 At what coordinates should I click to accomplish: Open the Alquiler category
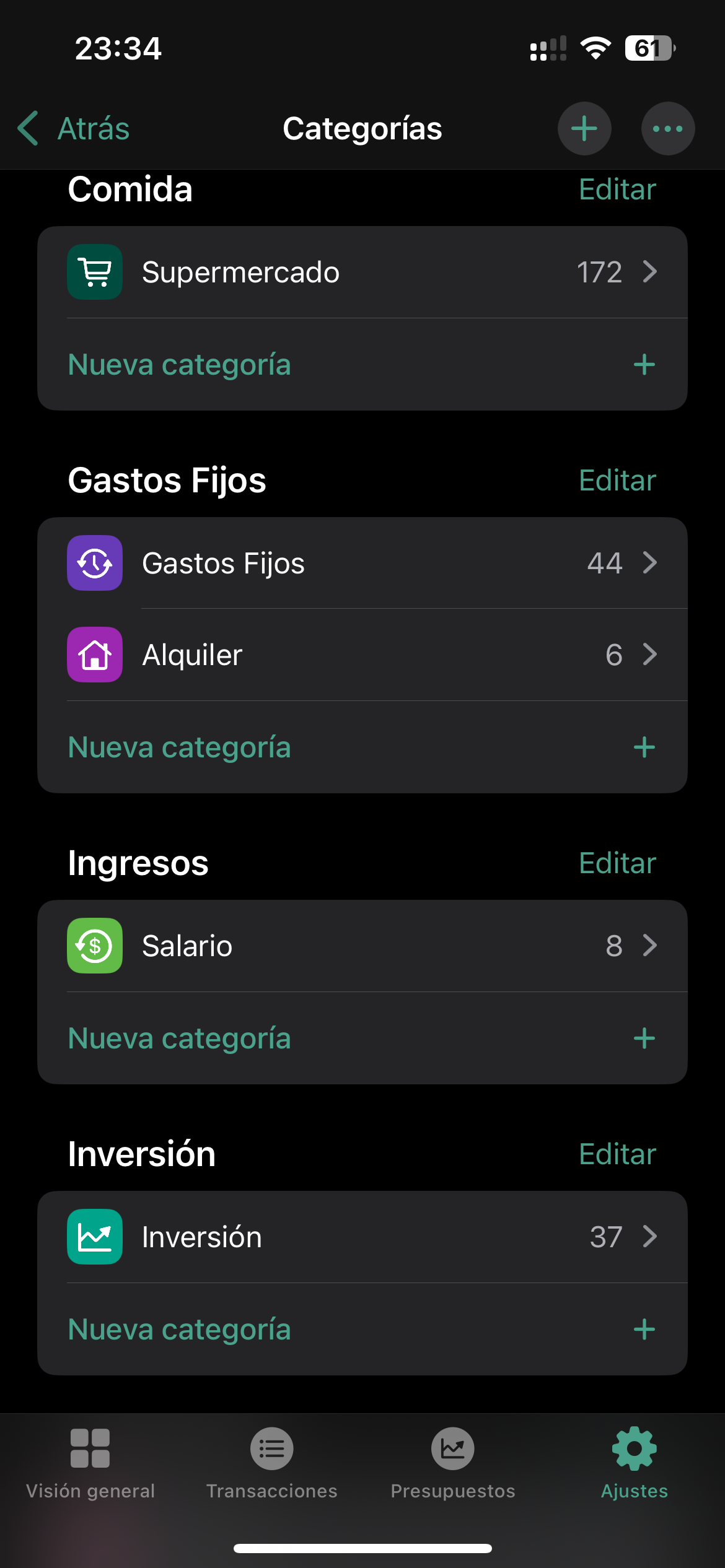tap(362, 655)
